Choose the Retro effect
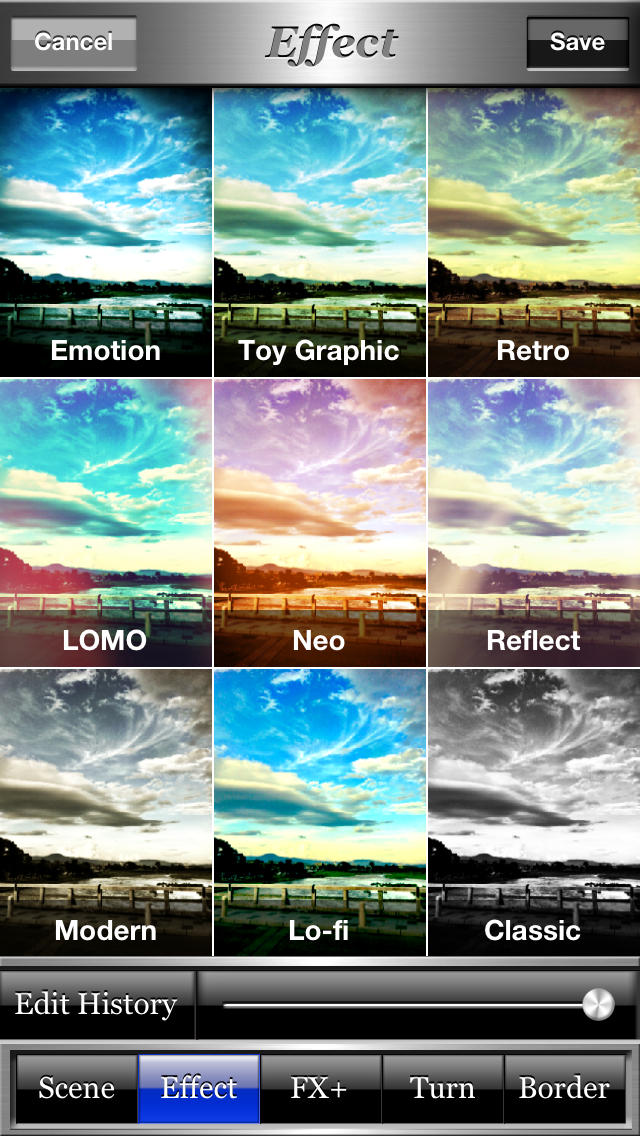640x1136 pixels. (533, 232)
